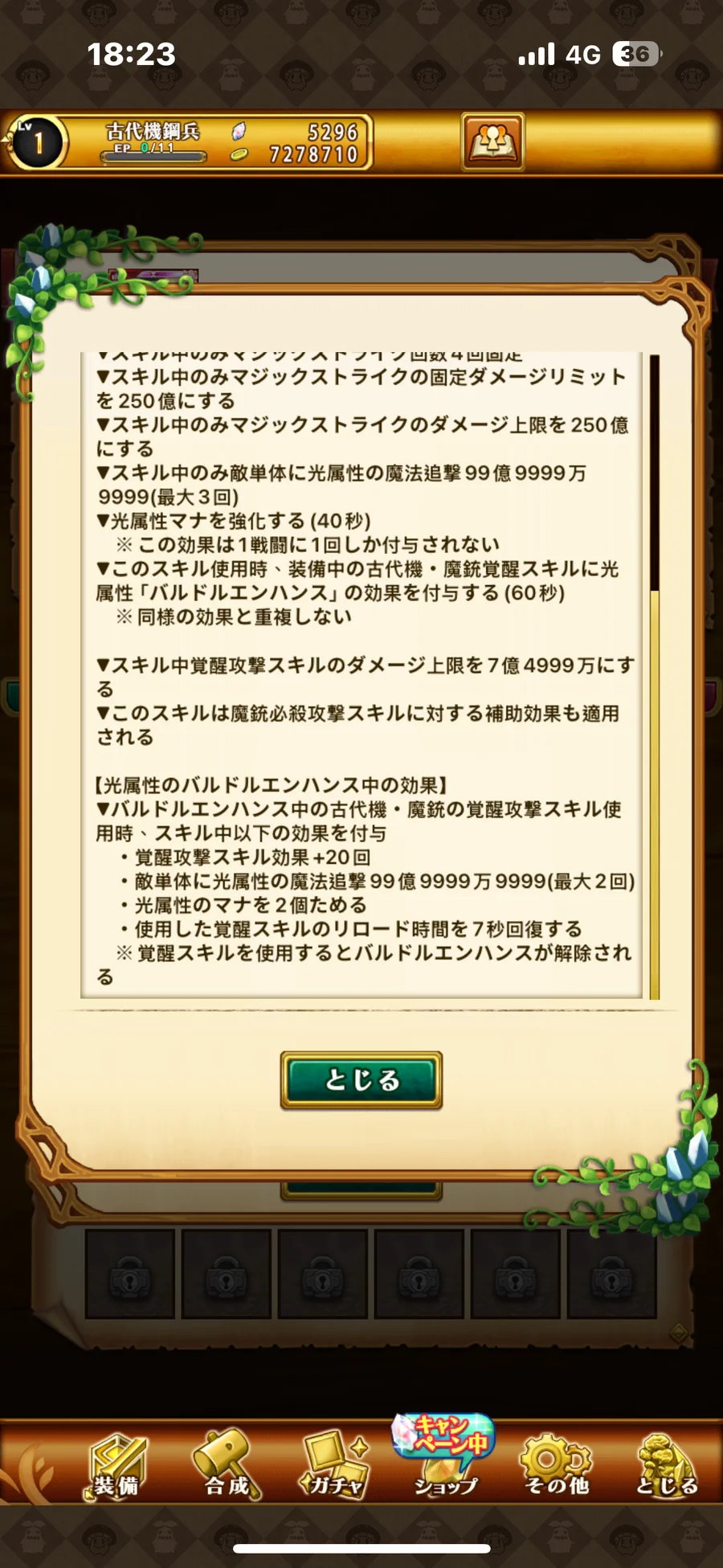Open the 合成 synthesis menu
Viewport: 723px width, 1568px height.
pyautogui.click(x=227, y=1466)
